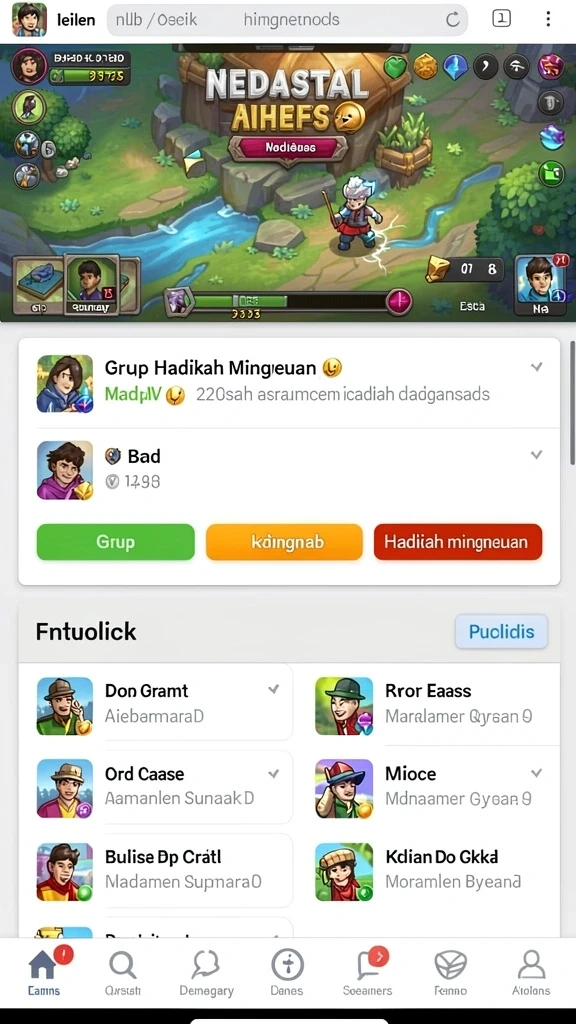Expand the Bad row chevron
Screen dimensions: 576x1024
click(x=536, y=455)
